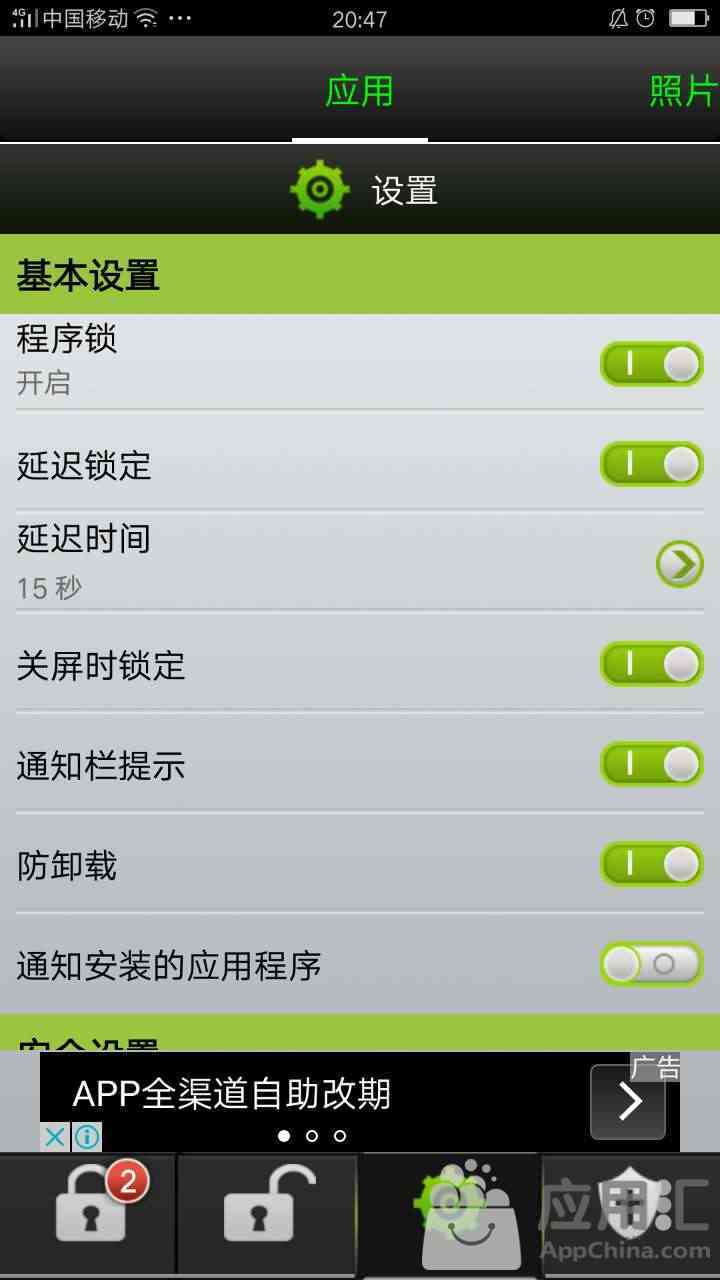Open the APP全渠道自助改期 ad arrow
Image resolution: width=720 pixels, height=1280 pixels.
pos(628,1102)
